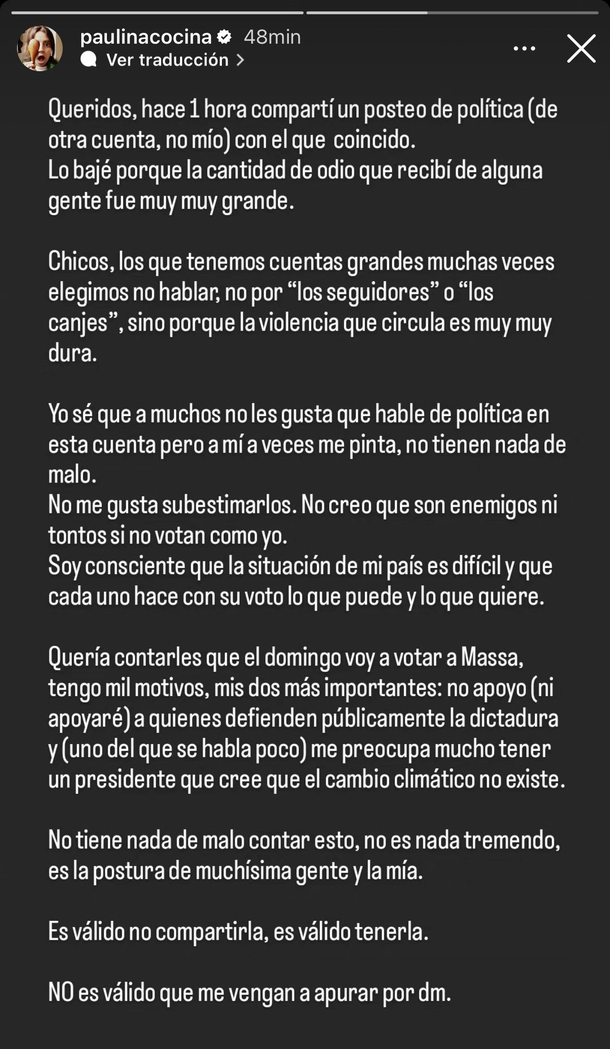
Task: Open the paulinacocina username link
Action: (x=148, y=37)
